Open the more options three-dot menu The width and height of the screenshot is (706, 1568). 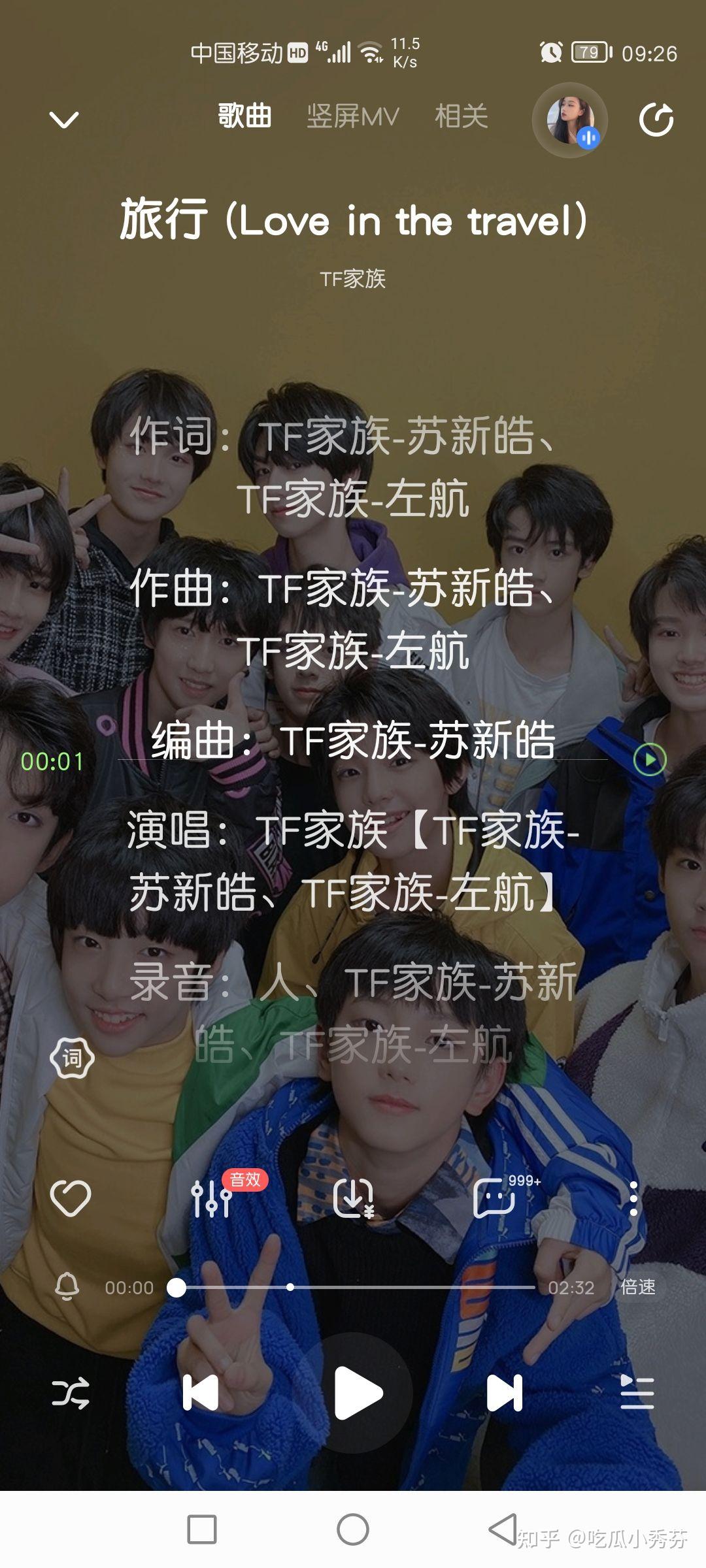(x=633, y=1198)
